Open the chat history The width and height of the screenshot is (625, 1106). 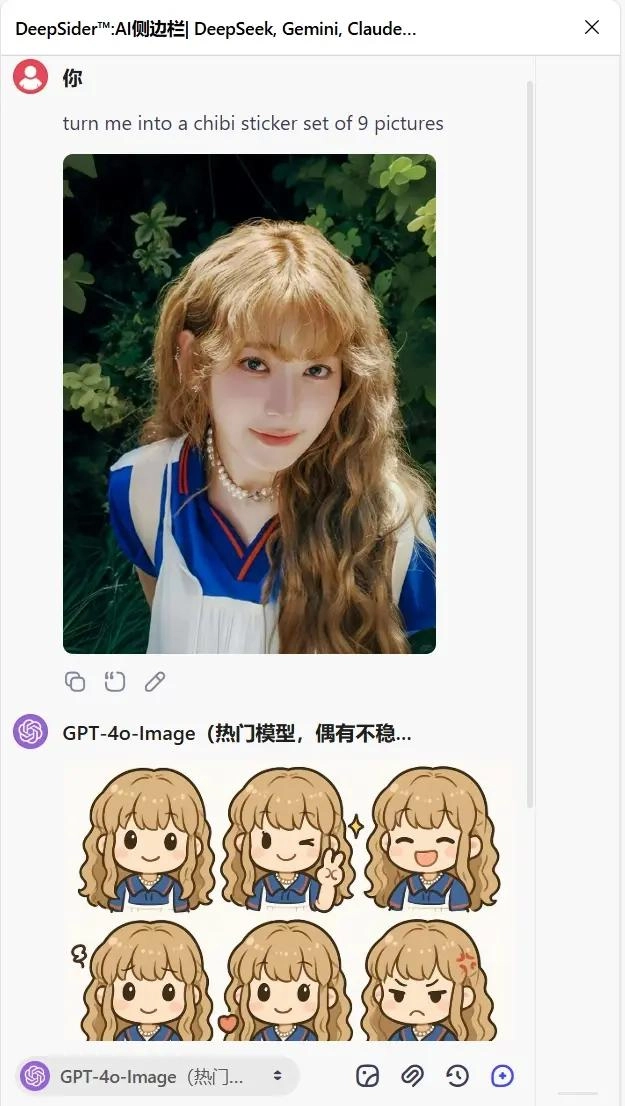[x=457, y=1076]
